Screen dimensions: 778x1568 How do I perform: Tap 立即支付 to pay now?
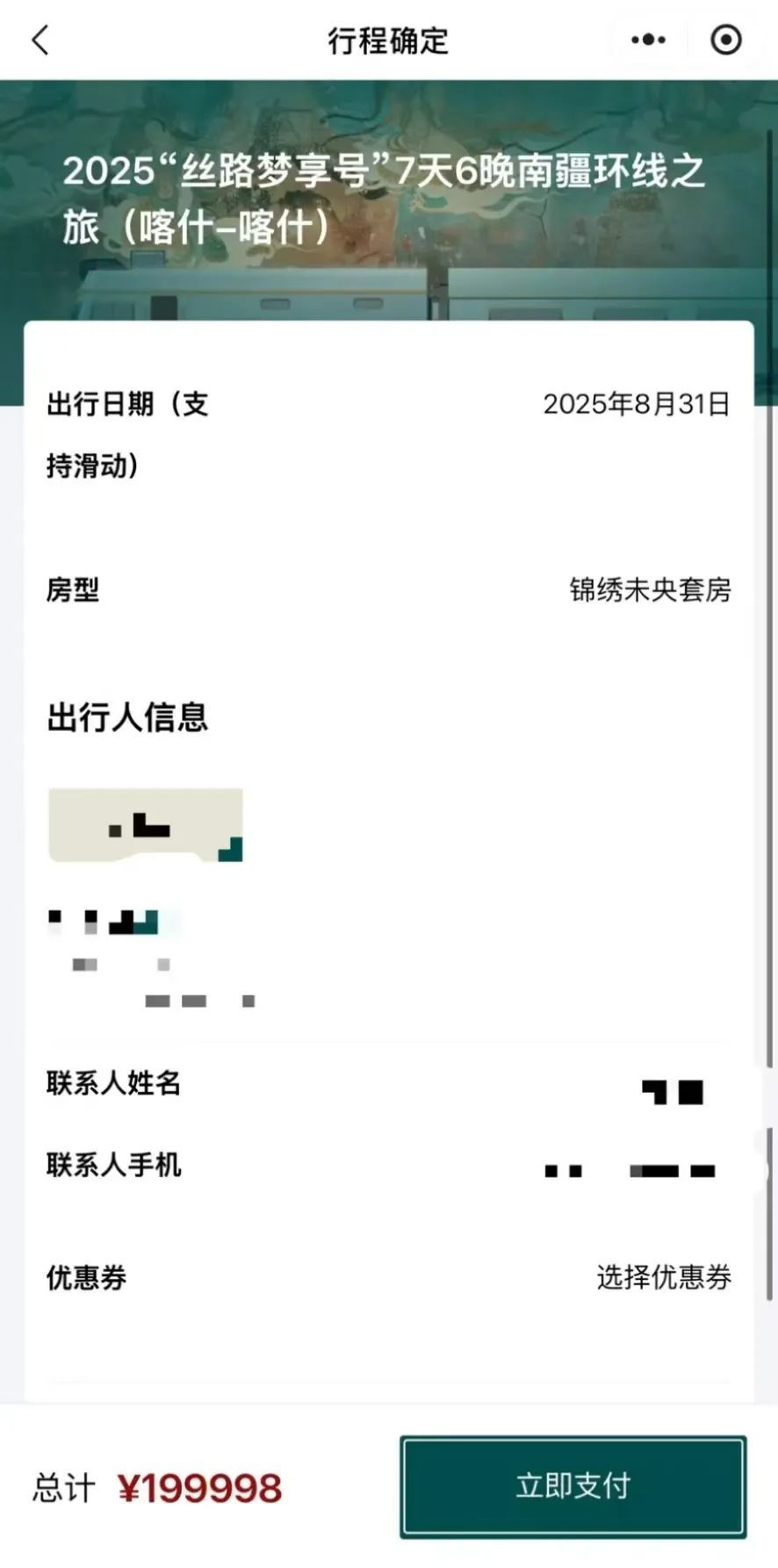pos(573,1486)
